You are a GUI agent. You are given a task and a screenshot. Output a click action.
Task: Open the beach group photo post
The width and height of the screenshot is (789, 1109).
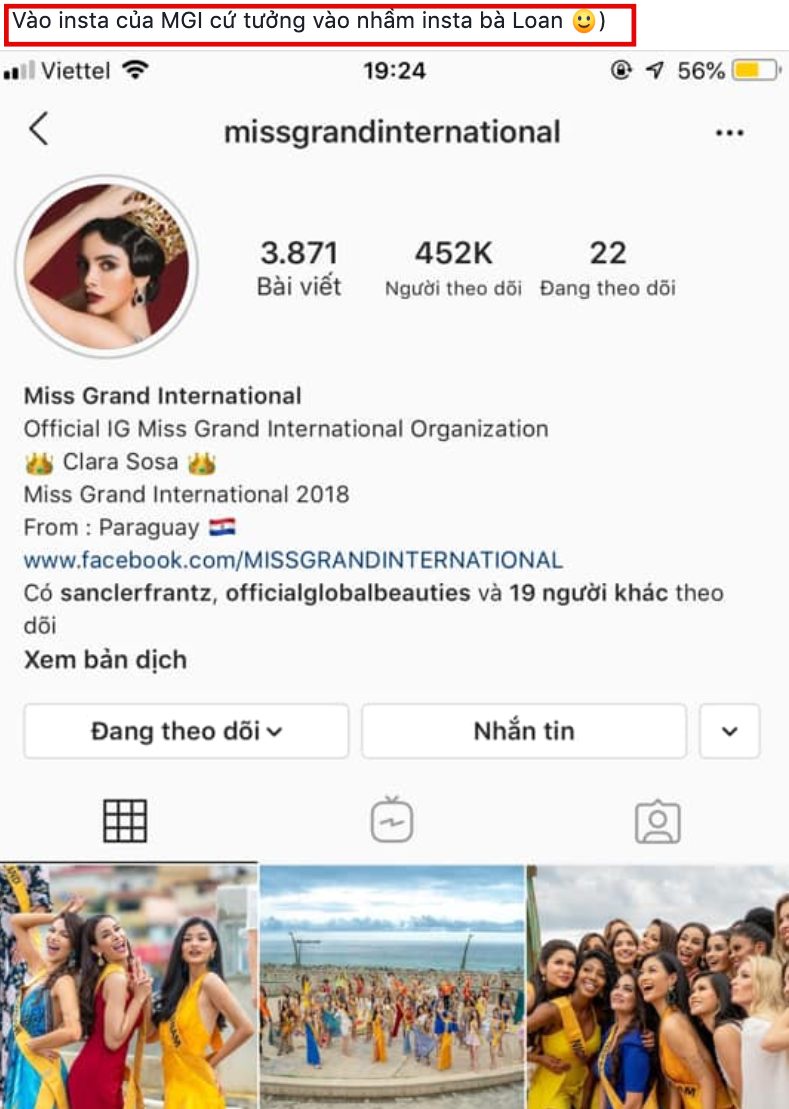coord(392,985)
